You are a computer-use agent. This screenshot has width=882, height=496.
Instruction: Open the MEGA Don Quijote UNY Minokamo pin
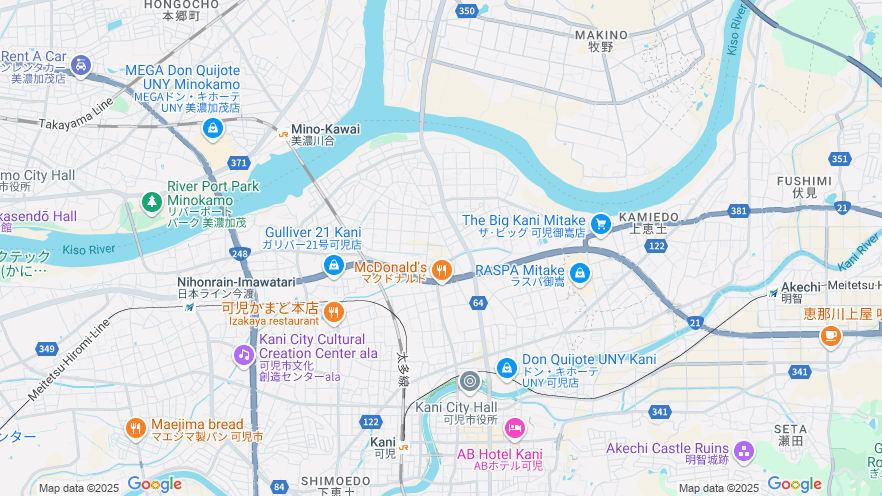point(212,128)
